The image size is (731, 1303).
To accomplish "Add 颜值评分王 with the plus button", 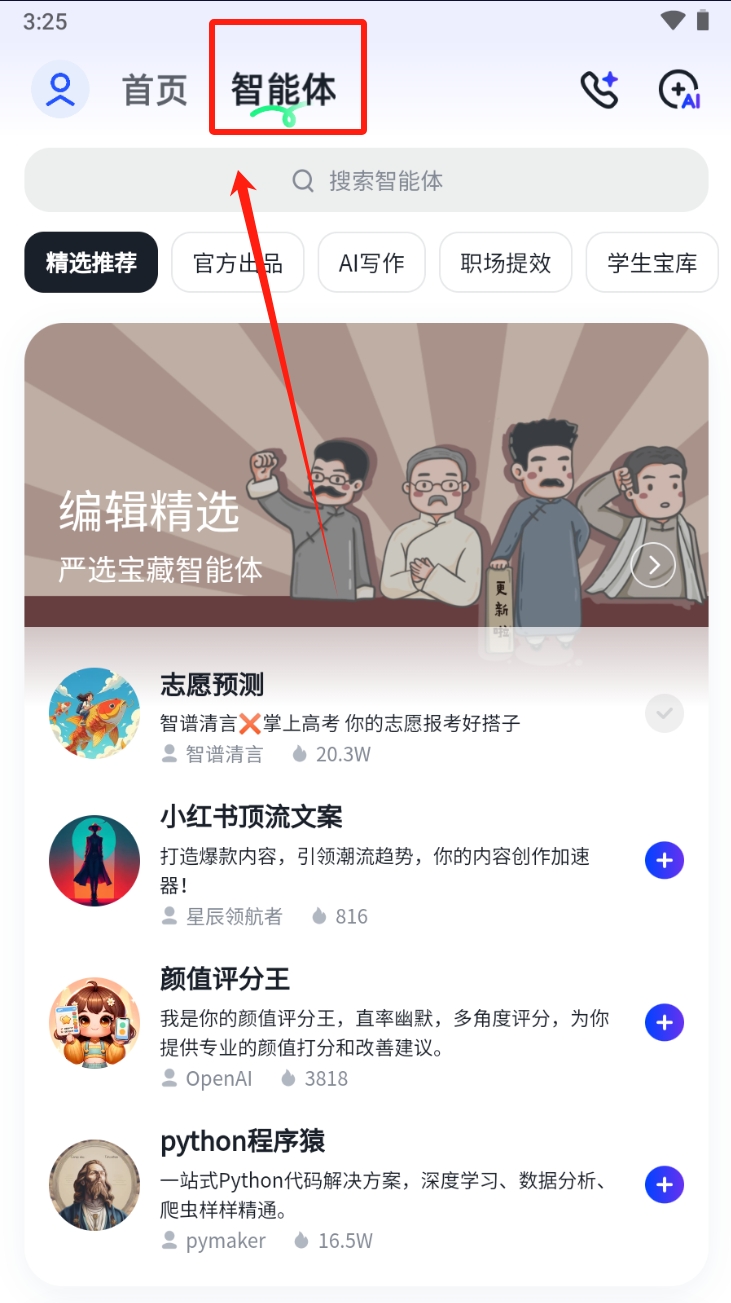I will click(665, 1022).
